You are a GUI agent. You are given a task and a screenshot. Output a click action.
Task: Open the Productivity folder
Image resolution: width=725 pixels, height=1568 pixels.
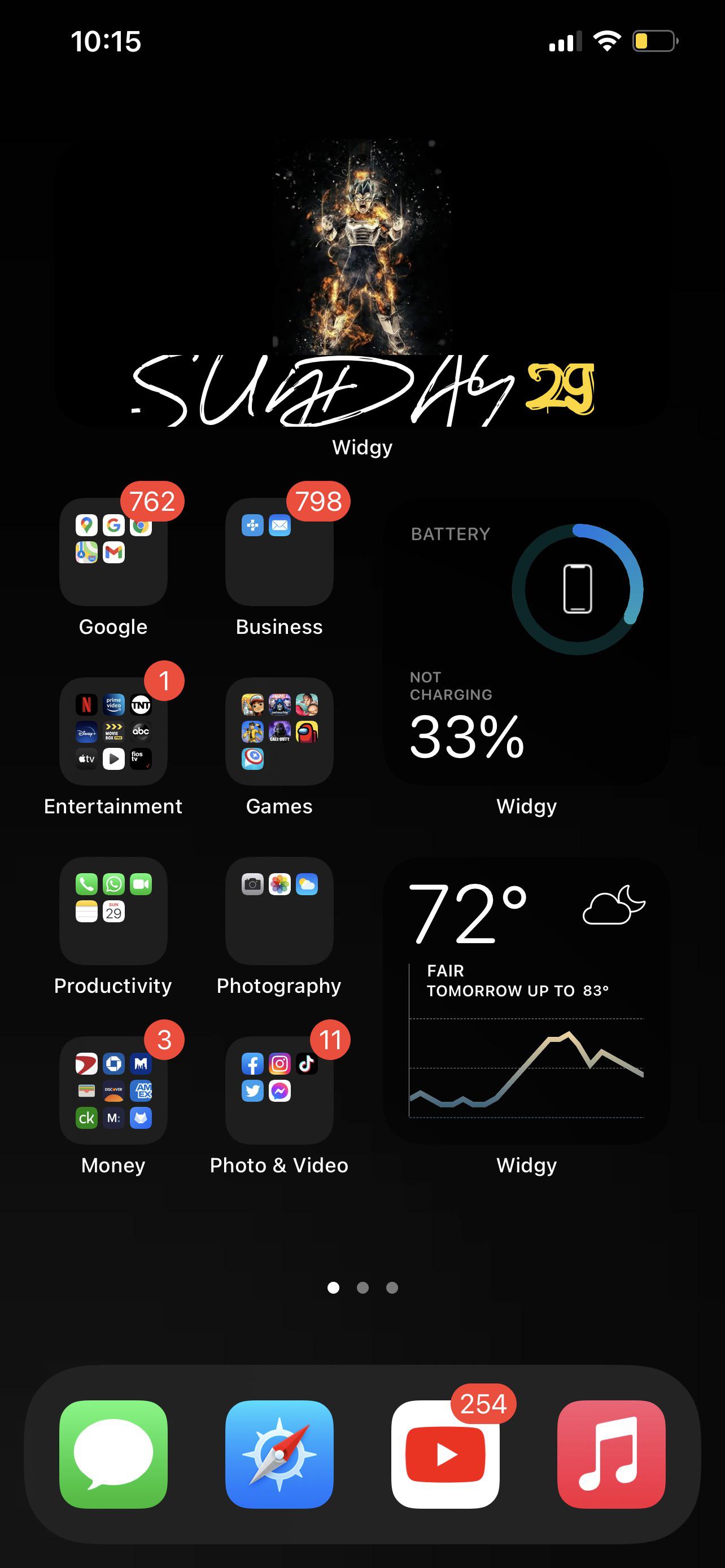[112, 910]
